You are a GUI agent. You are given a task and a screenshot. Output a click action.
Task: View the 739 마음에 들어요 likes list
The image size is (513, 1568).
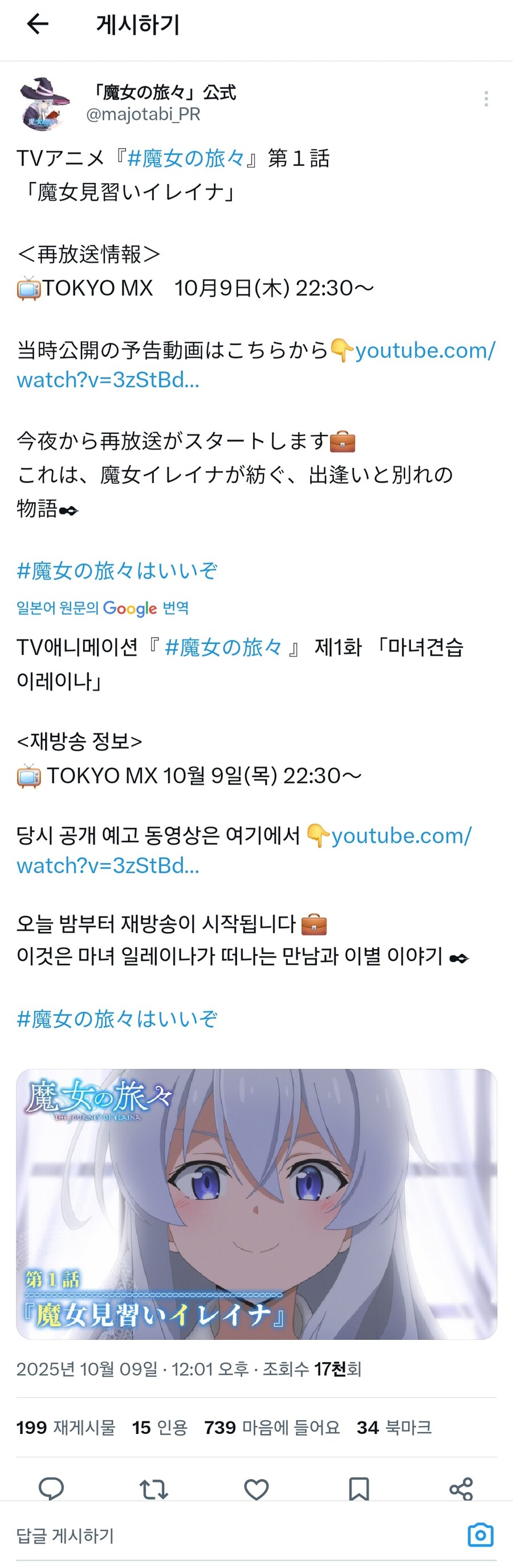tap(272, 1427)
